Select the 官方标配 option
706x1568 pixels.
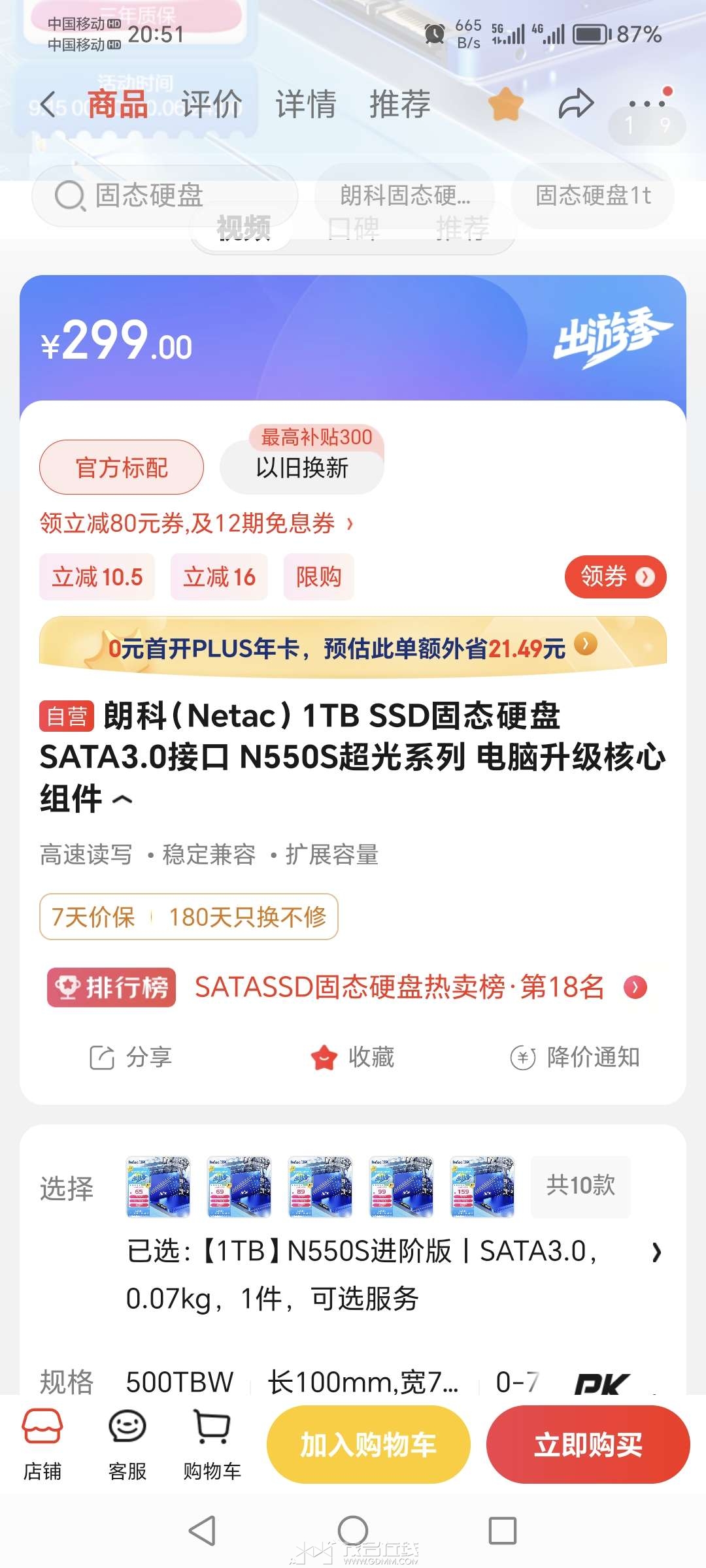pos(122,468)
